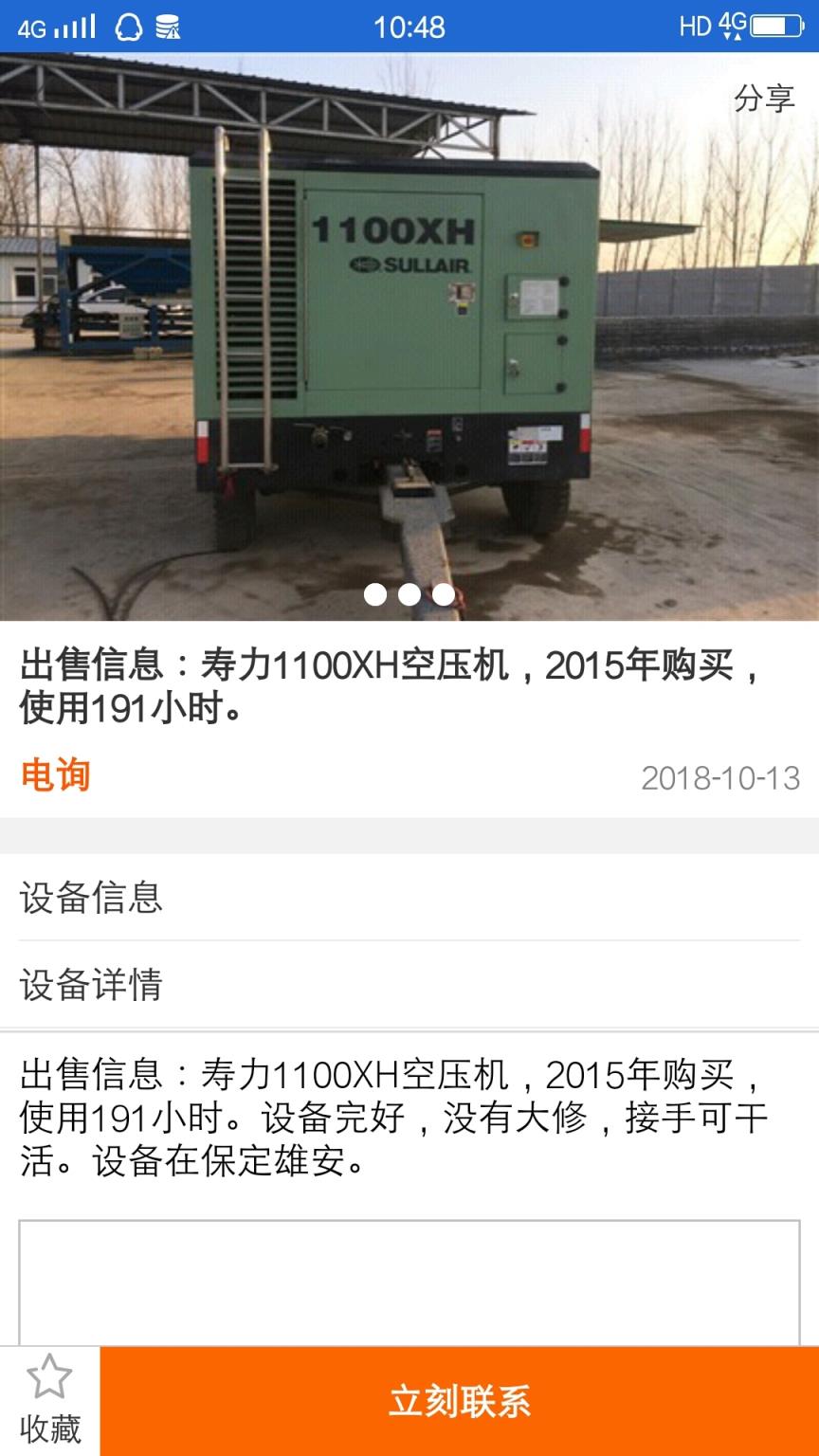The height and width of the screenshot is (1456, 819).
Task: Tap the database sync status icon
Action: (167, 27)
